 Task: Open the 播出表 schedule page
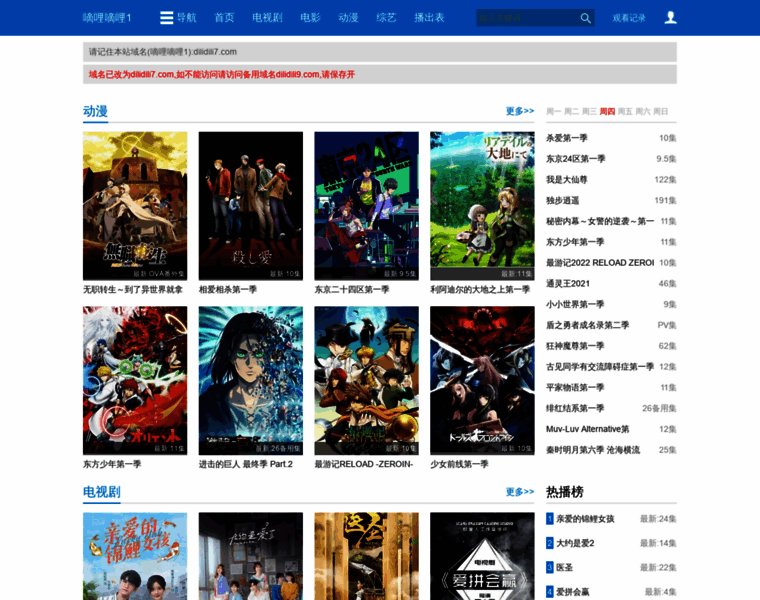tap(429, 18)
